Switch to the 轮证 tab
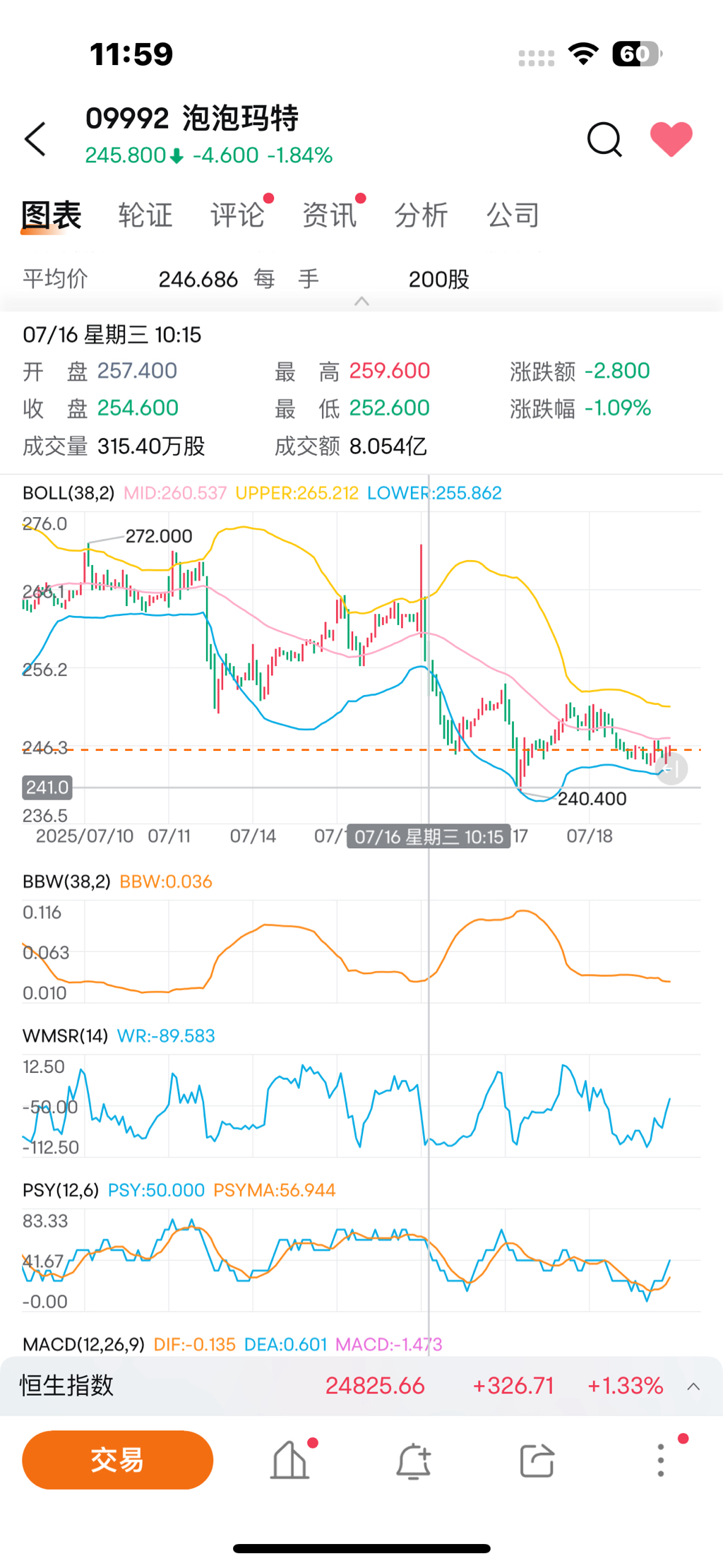The width and height of the screenshot is (723, 1568). pos(145,215)
